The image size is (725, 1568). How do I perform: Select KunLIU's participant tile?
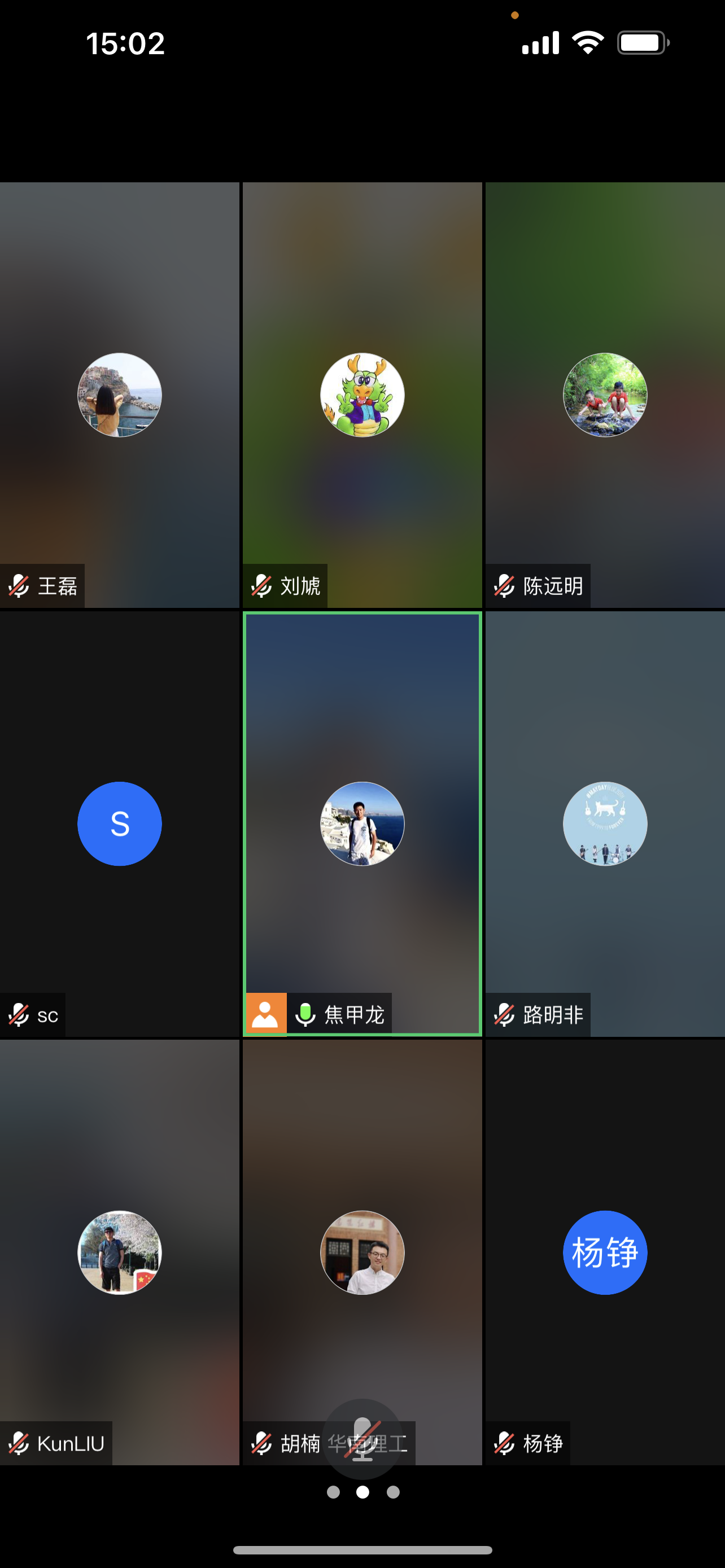(x=119, y=1251)
